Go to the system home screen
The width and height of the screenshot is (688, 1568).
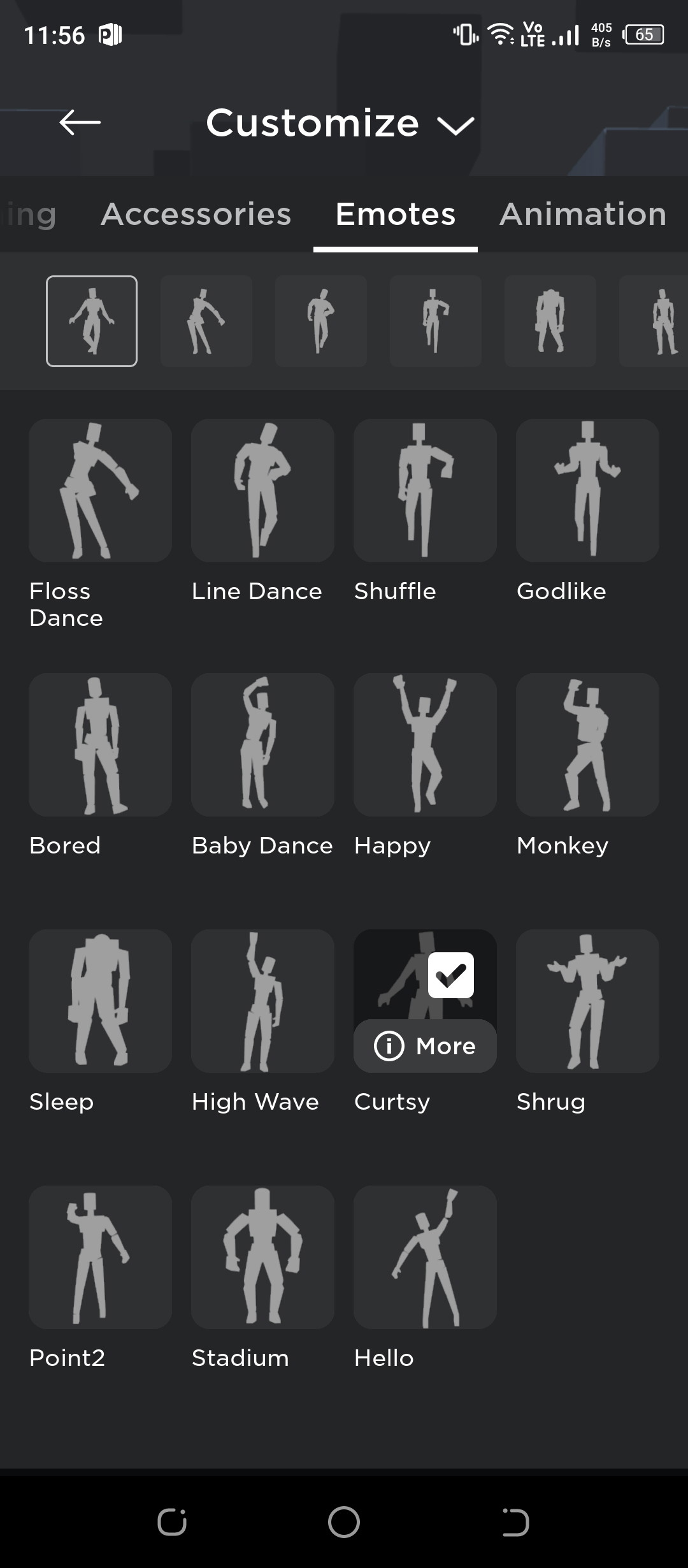pyautogui.click(x=344, y=1522)
